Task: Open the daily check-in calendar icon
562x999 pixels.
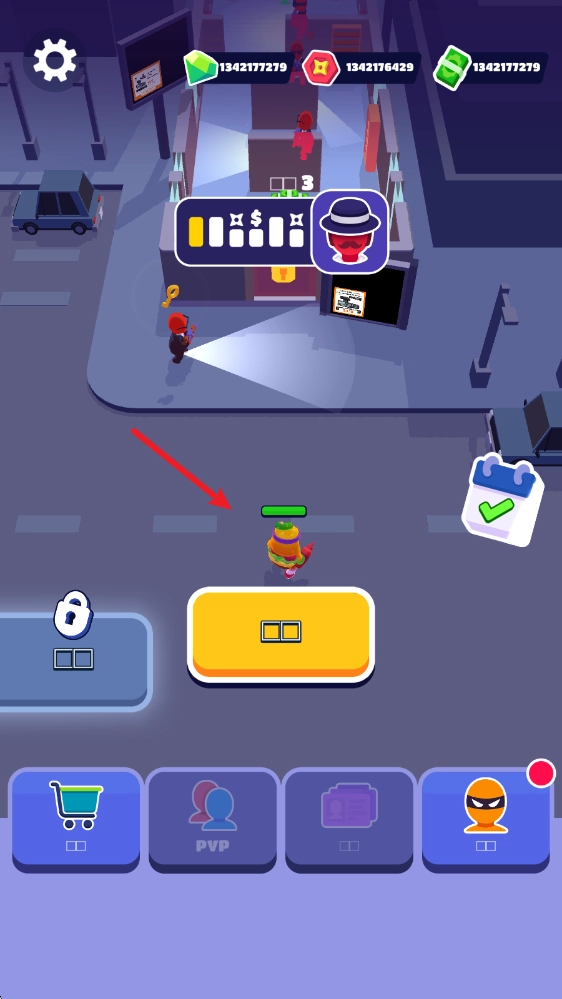Action: pos(503,501)
